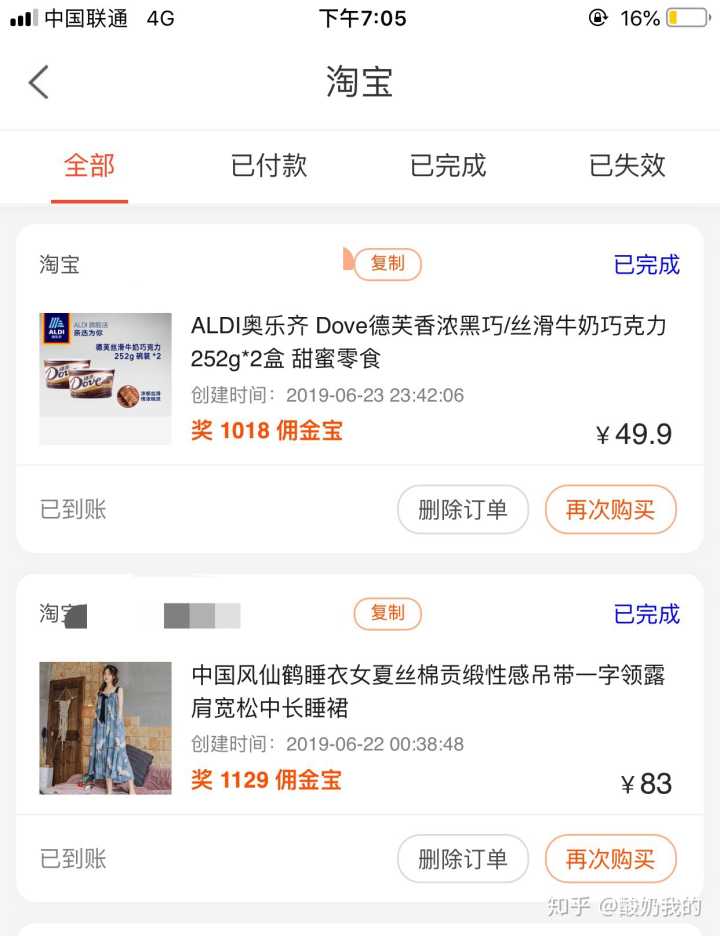Delete the ALDI Dove chocolate order
The image size is (720, 936).
point(462,510)
